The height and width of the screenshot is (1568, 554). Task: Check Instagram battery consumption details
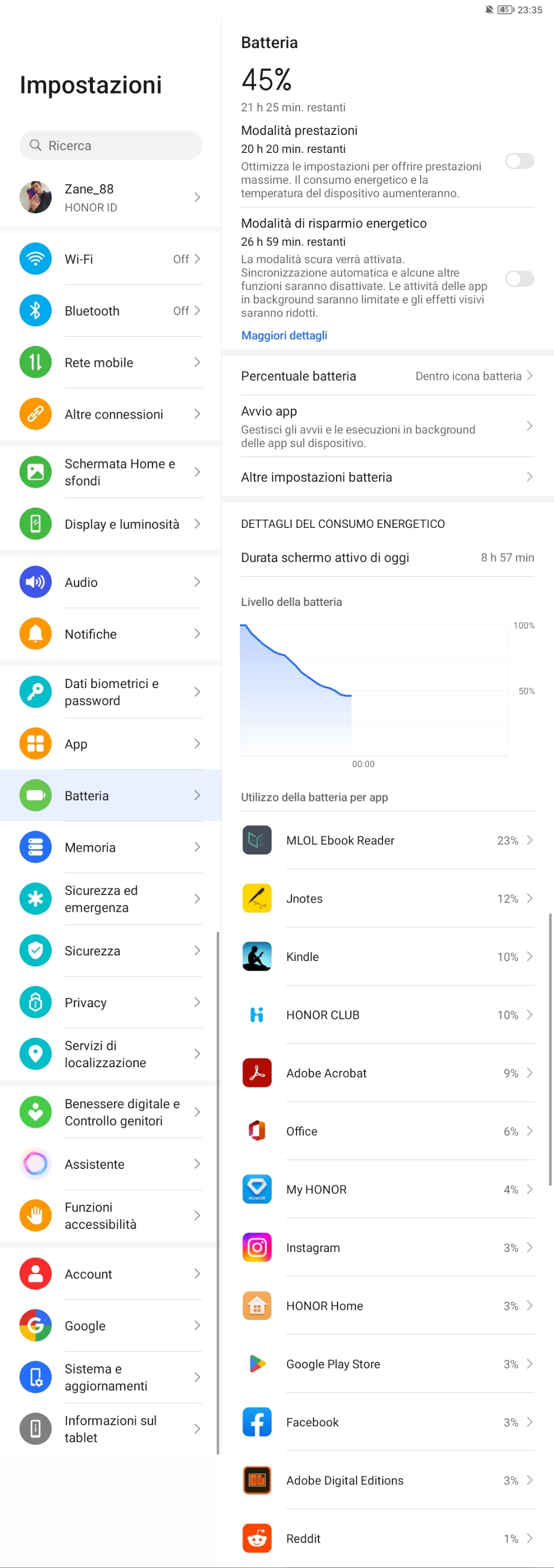tap(387, 1247)
